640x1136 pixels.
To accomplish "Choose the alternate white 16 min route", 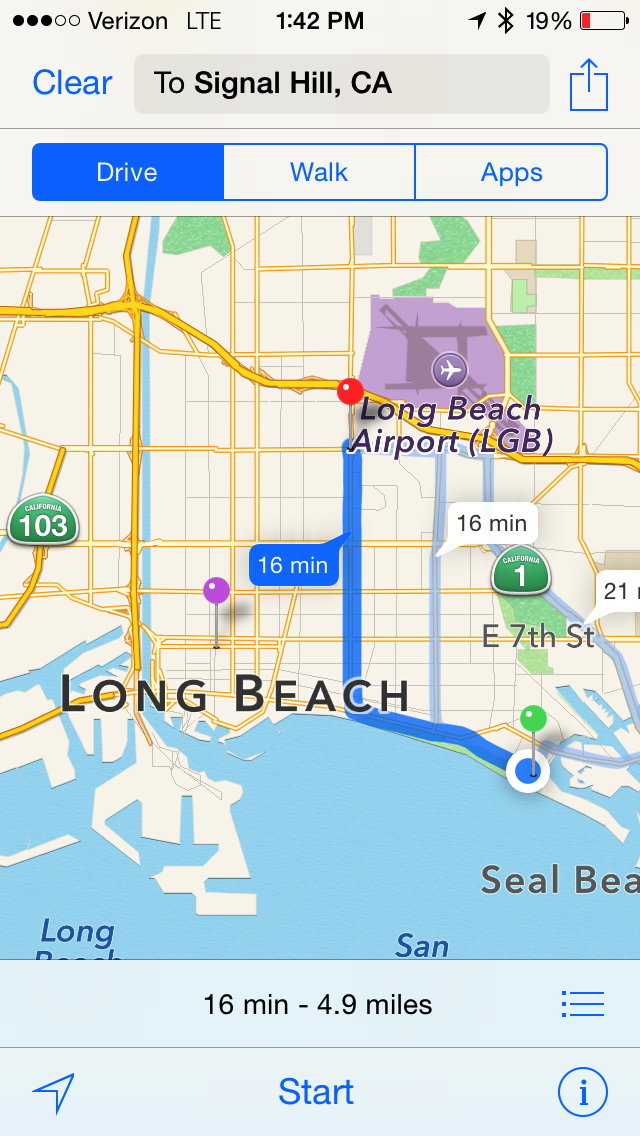I will pyautogui.click(x=492, y=523).
